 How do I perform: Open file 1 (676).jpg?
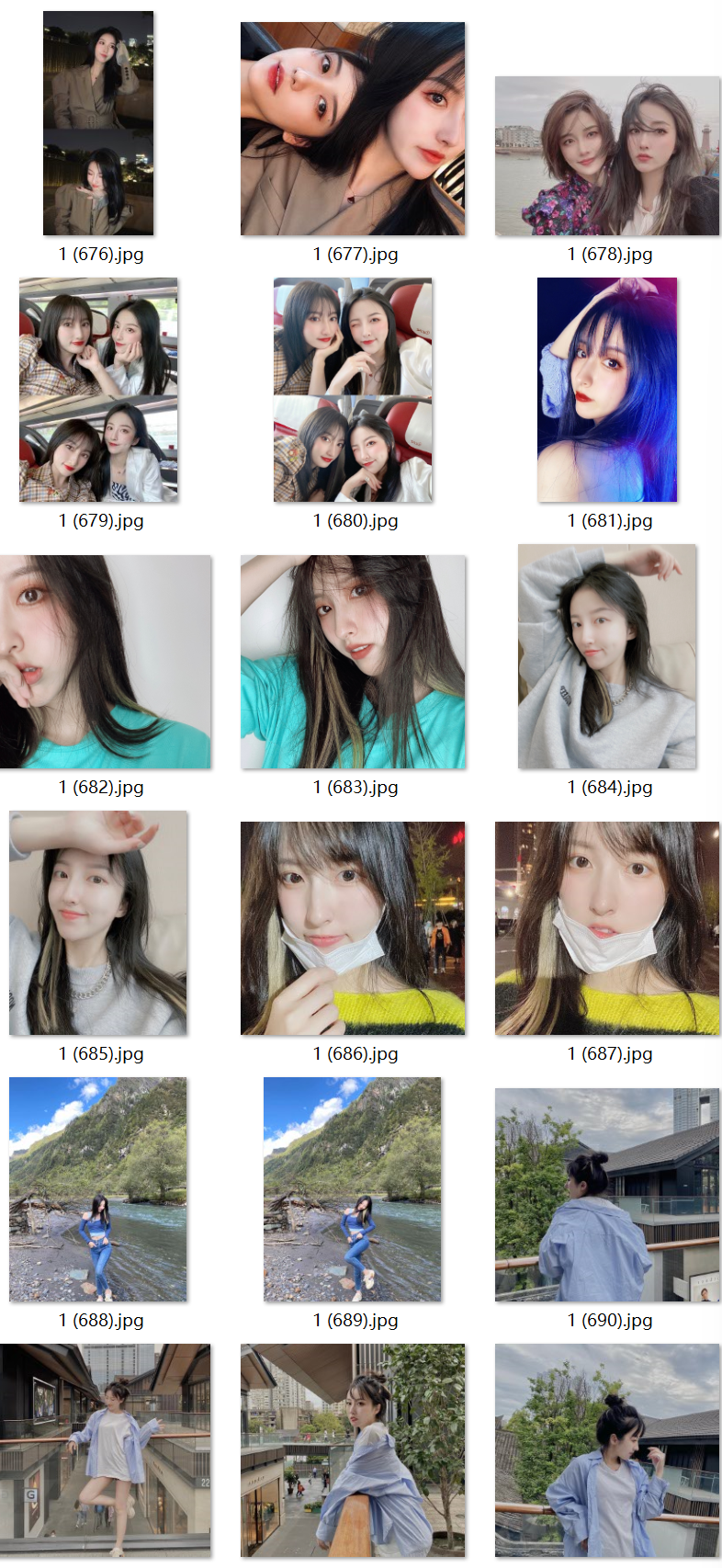tap(98, 123)
